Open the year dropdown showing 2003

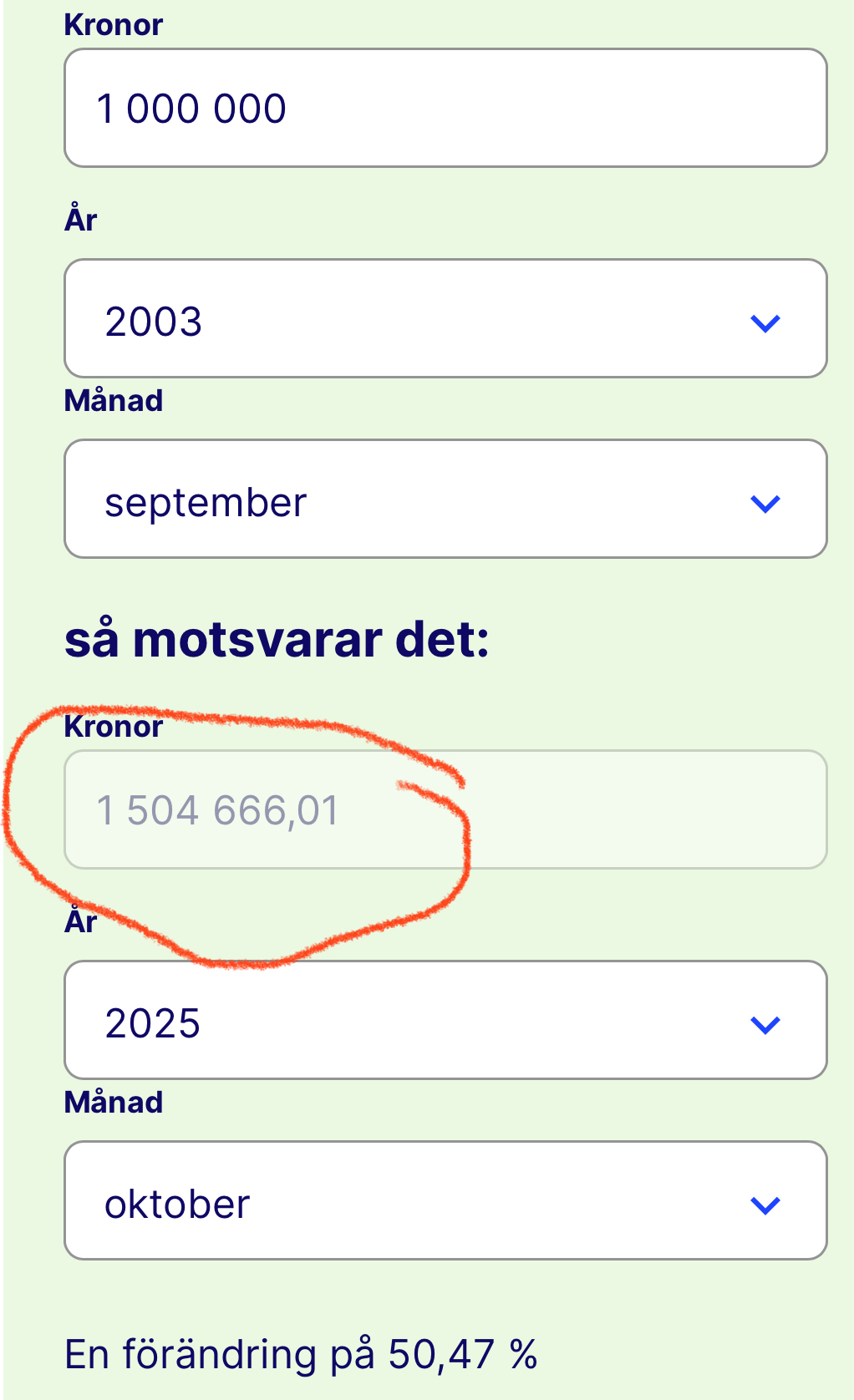pos(445,319)
